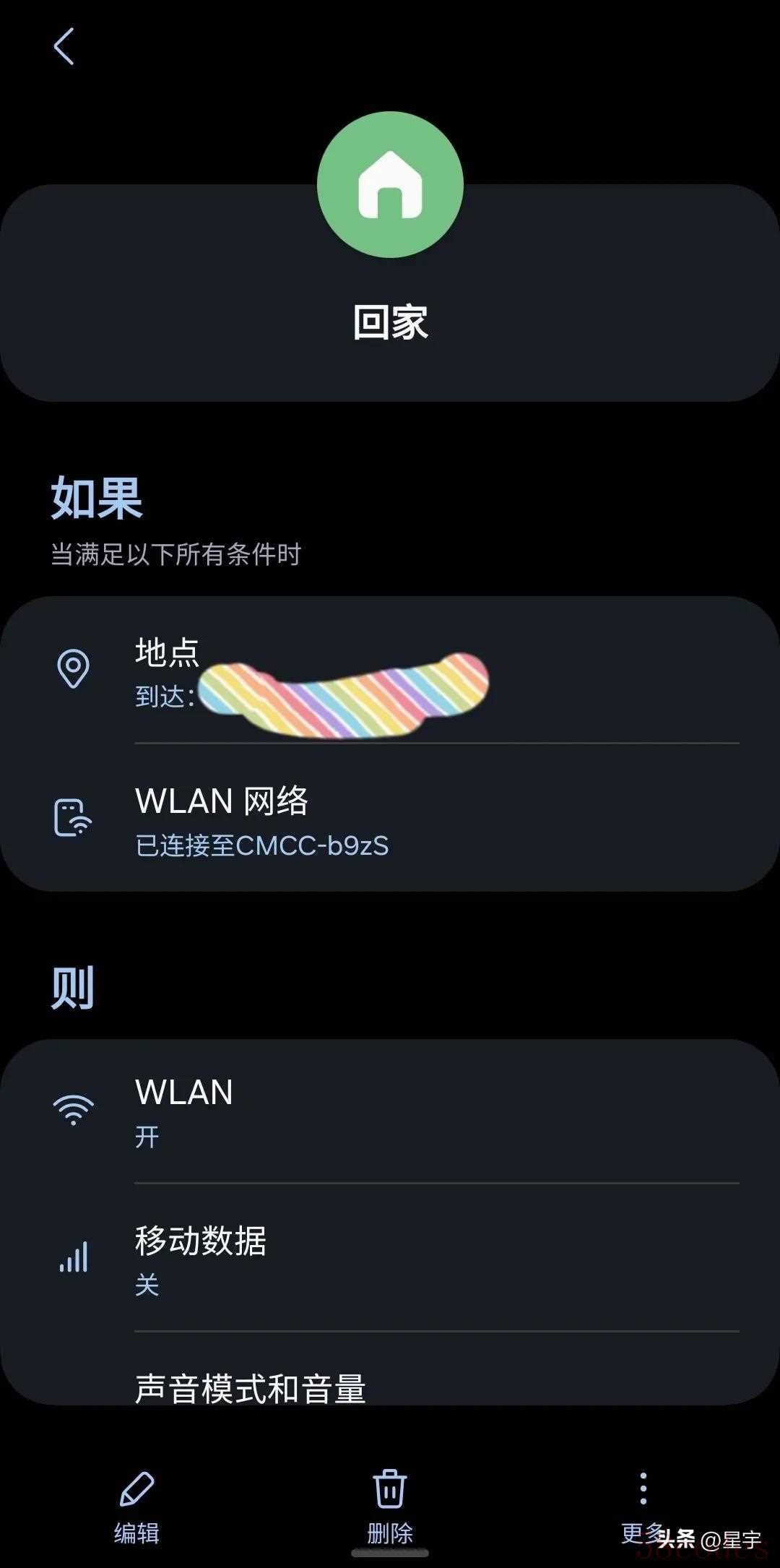780x1568 pixels.
Task: Tap 编辑 to edit the routine
Action: [x=136, y=1504]
